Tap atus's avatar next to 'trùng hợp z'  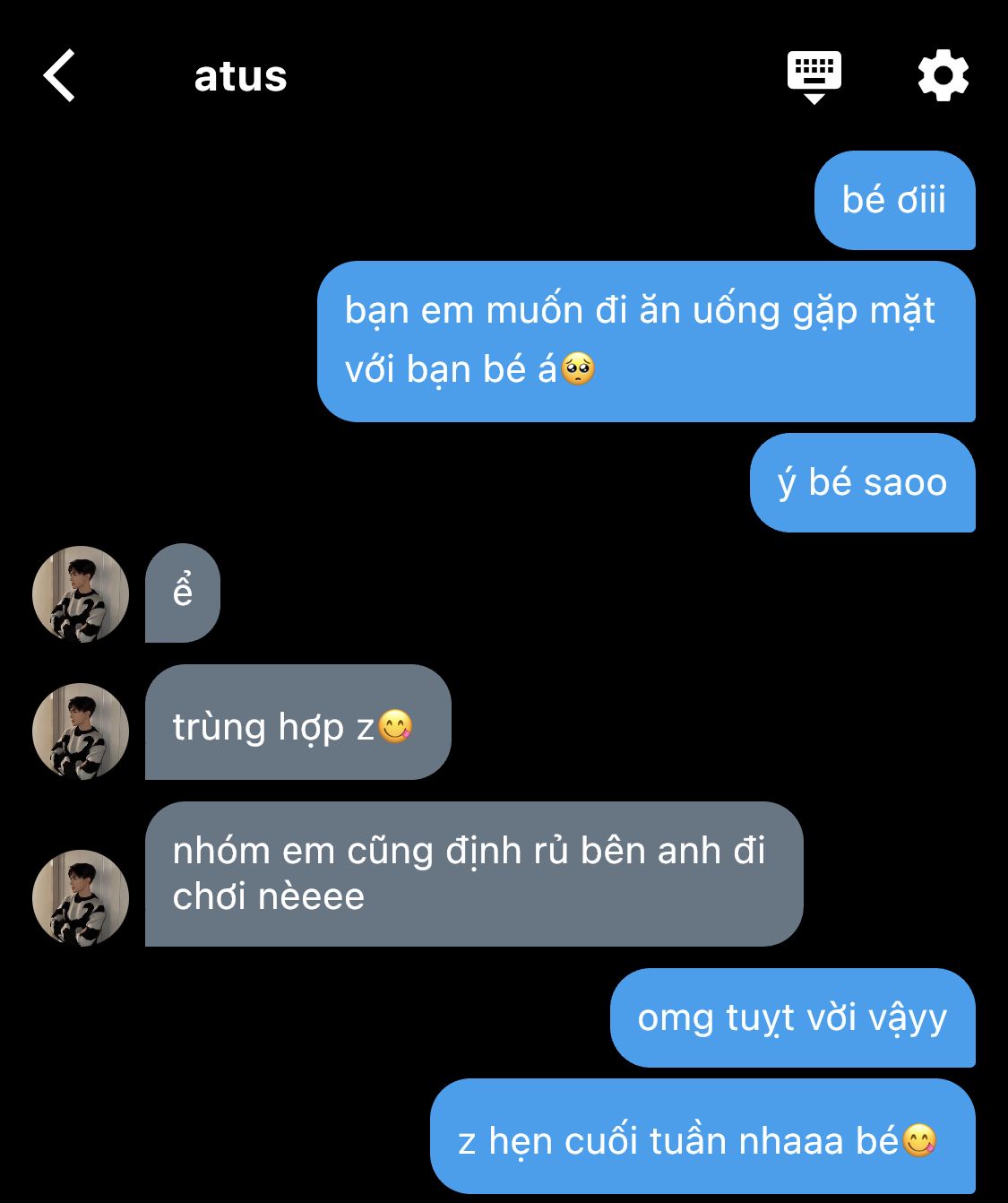coord(81,731)
